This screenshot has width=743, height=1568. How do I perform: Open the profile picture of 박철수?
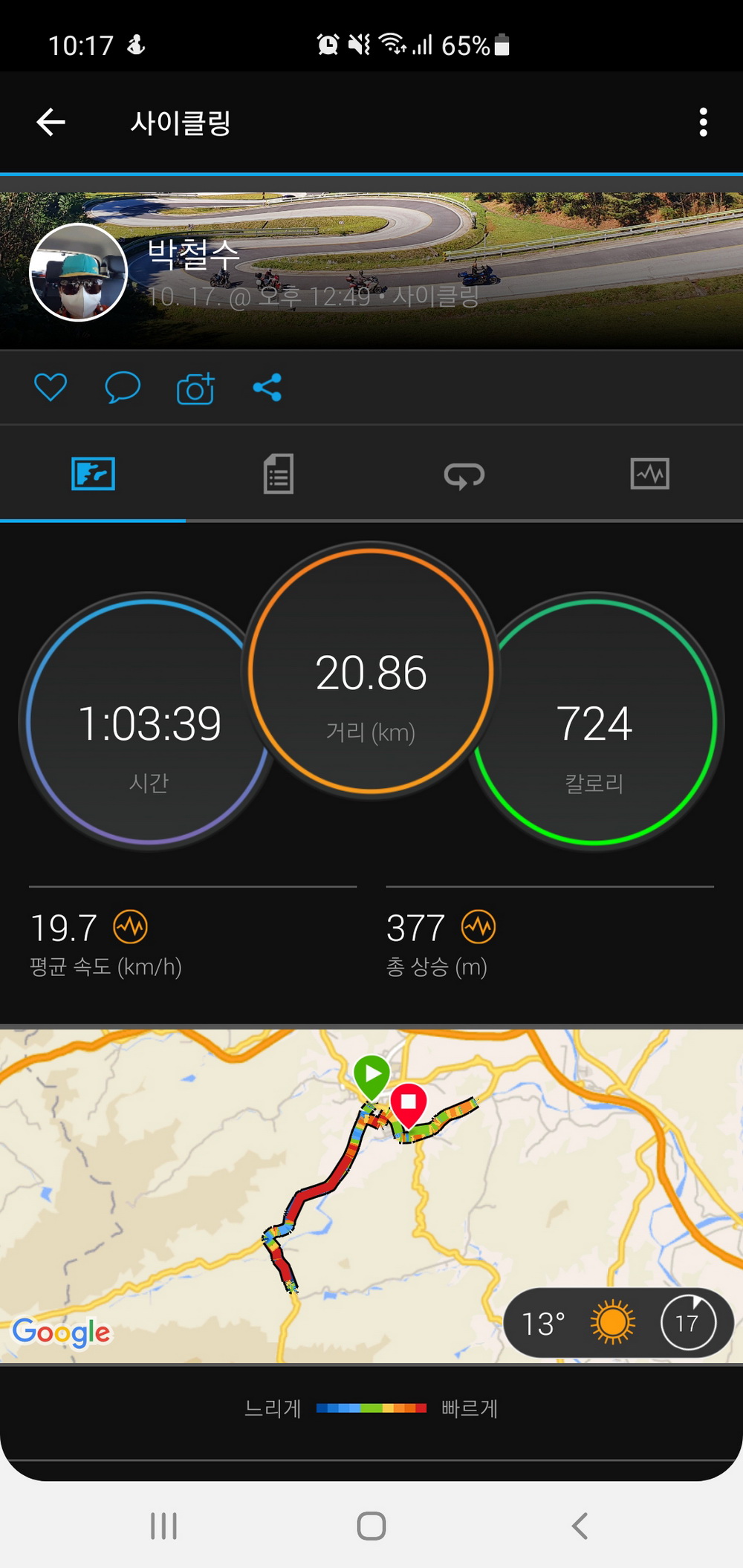(x=78, y=272)
